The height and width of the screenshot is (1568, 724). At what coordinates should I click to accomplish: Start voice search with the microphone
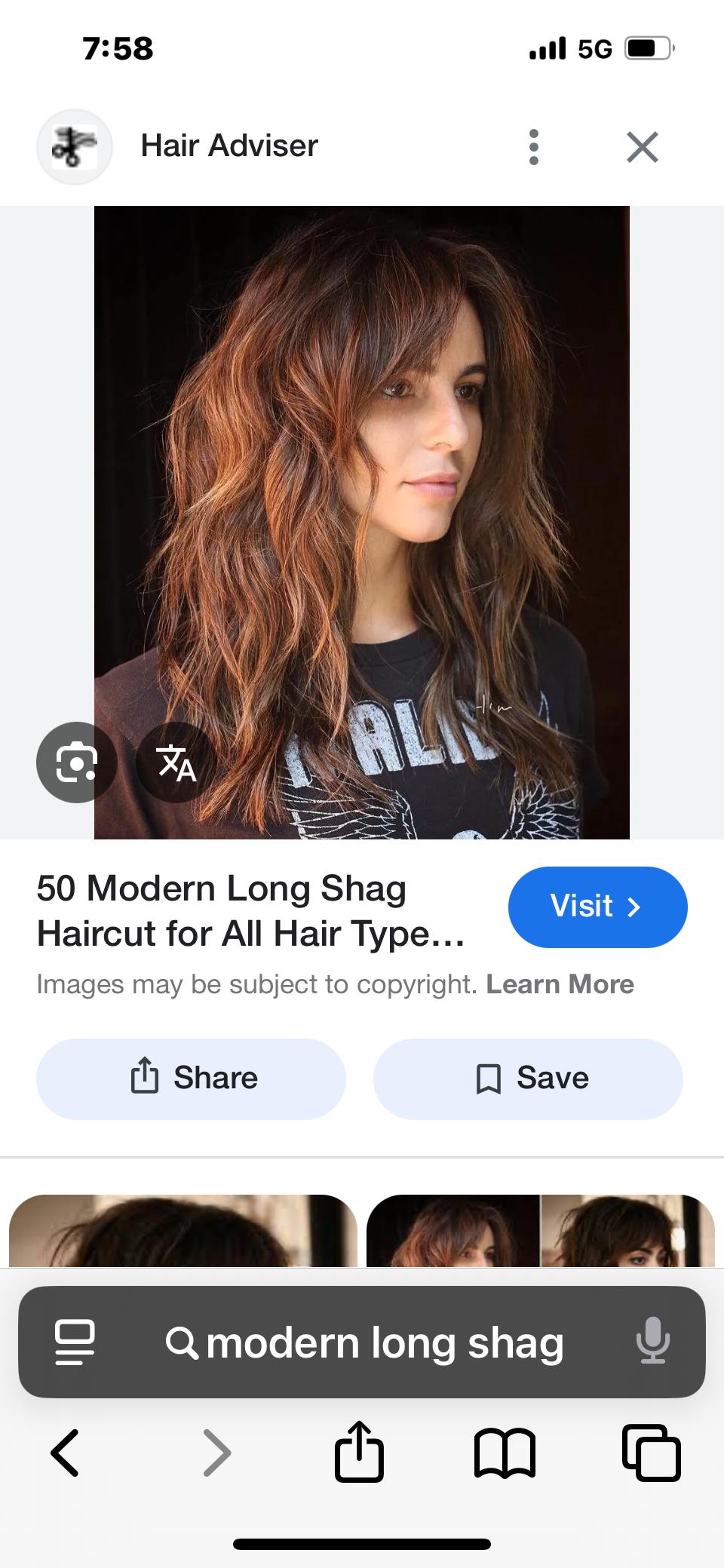point(652,1342)
